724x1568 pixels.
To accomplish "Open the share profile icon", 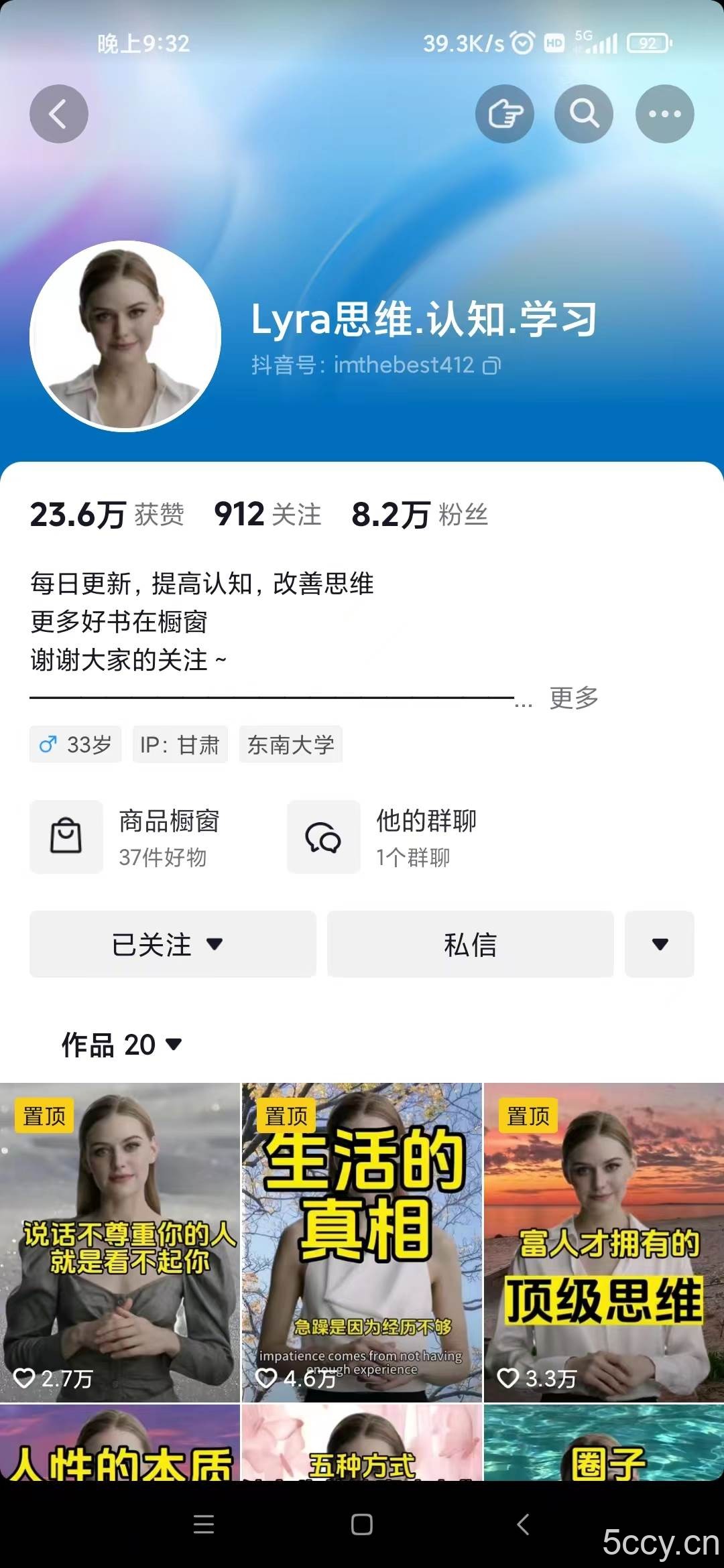I will click(504, 114).
